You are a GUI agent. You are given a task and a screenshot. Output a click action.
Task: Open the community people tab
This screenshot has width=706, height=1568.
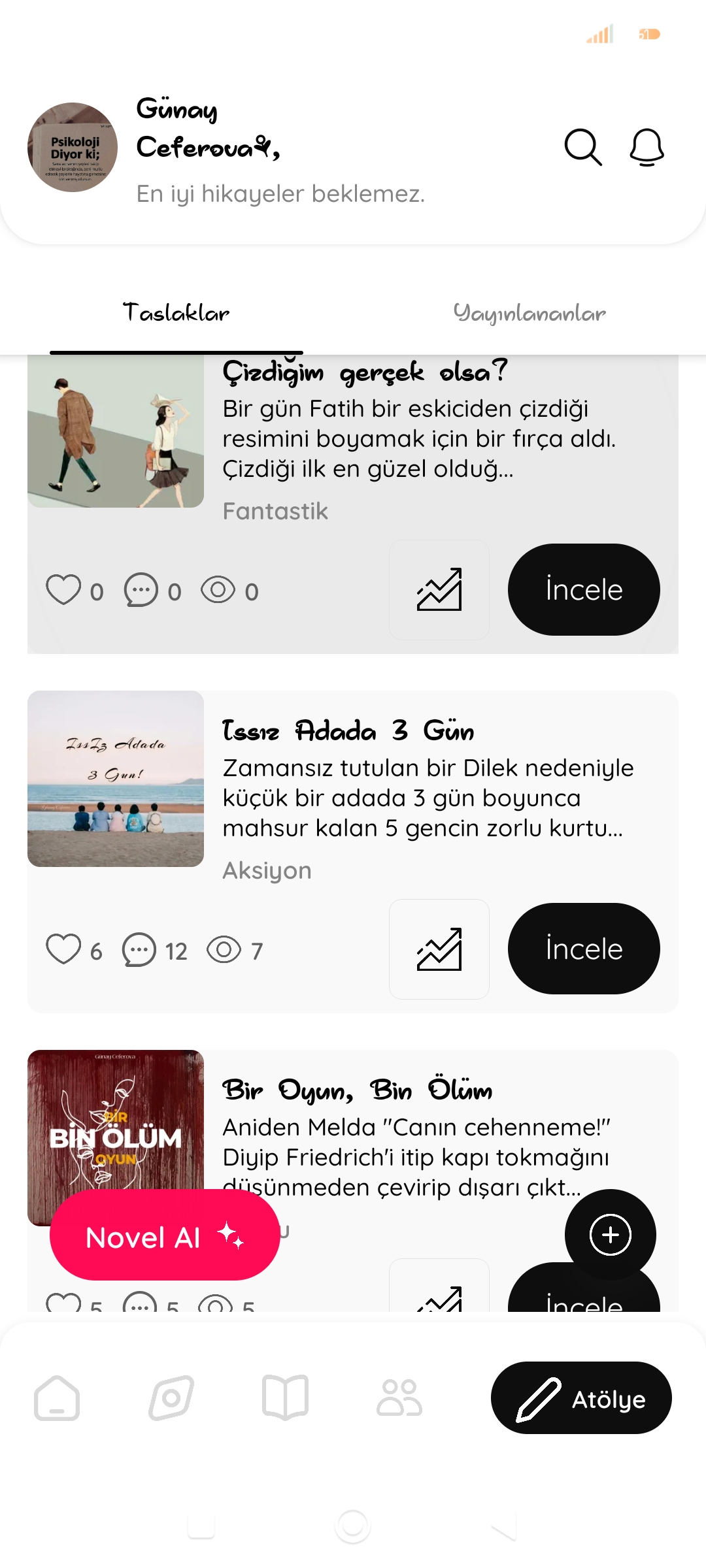[399, 1398]
